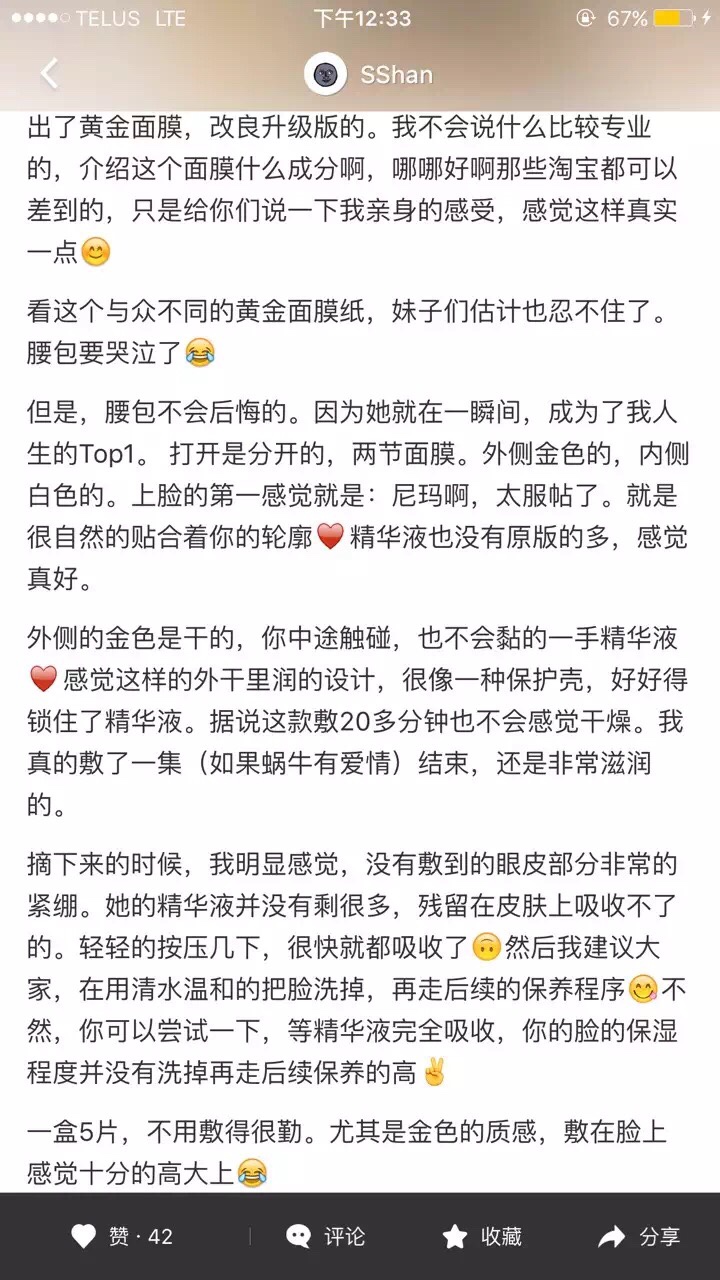Go back using the top-left arrow

49,74
